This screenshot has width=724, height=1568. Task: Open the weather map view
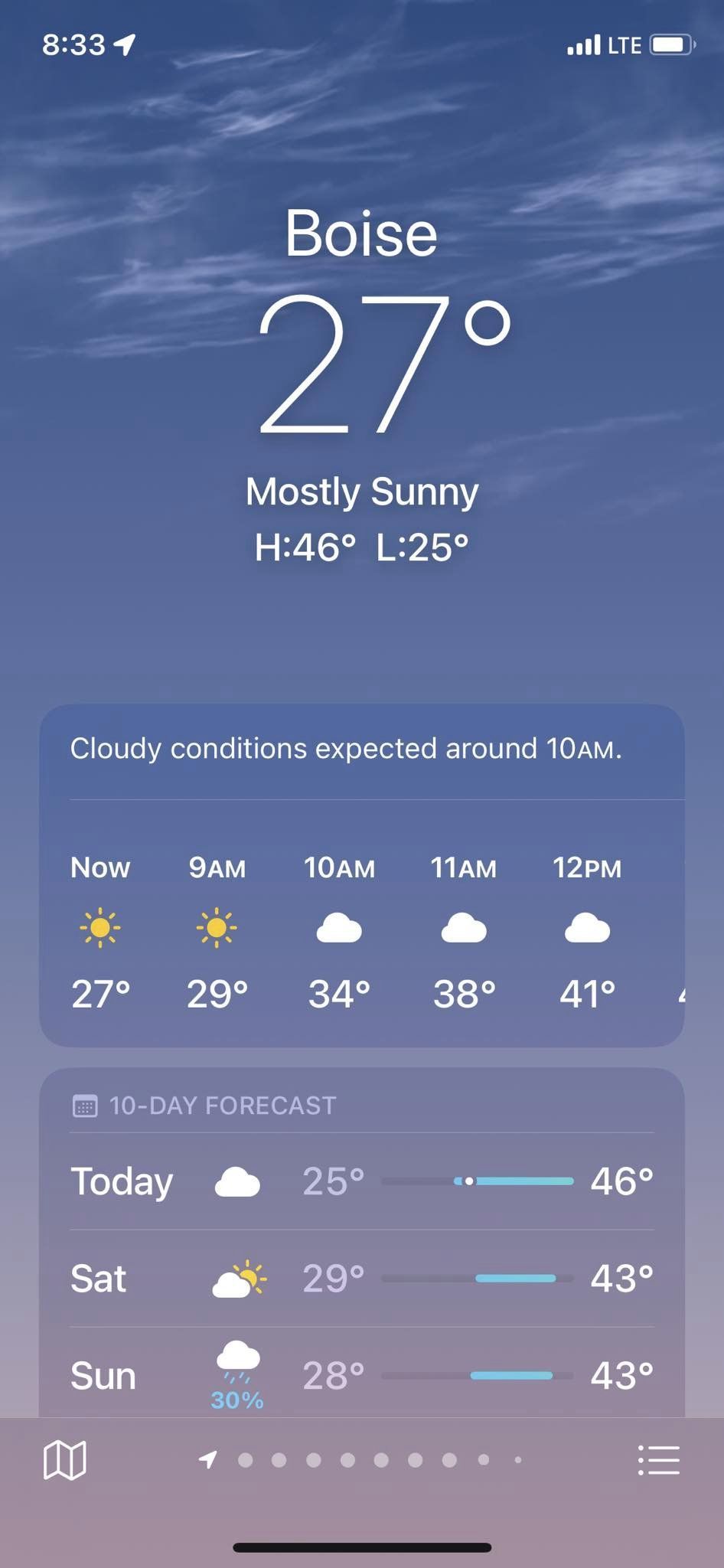tap(65, 1460)
